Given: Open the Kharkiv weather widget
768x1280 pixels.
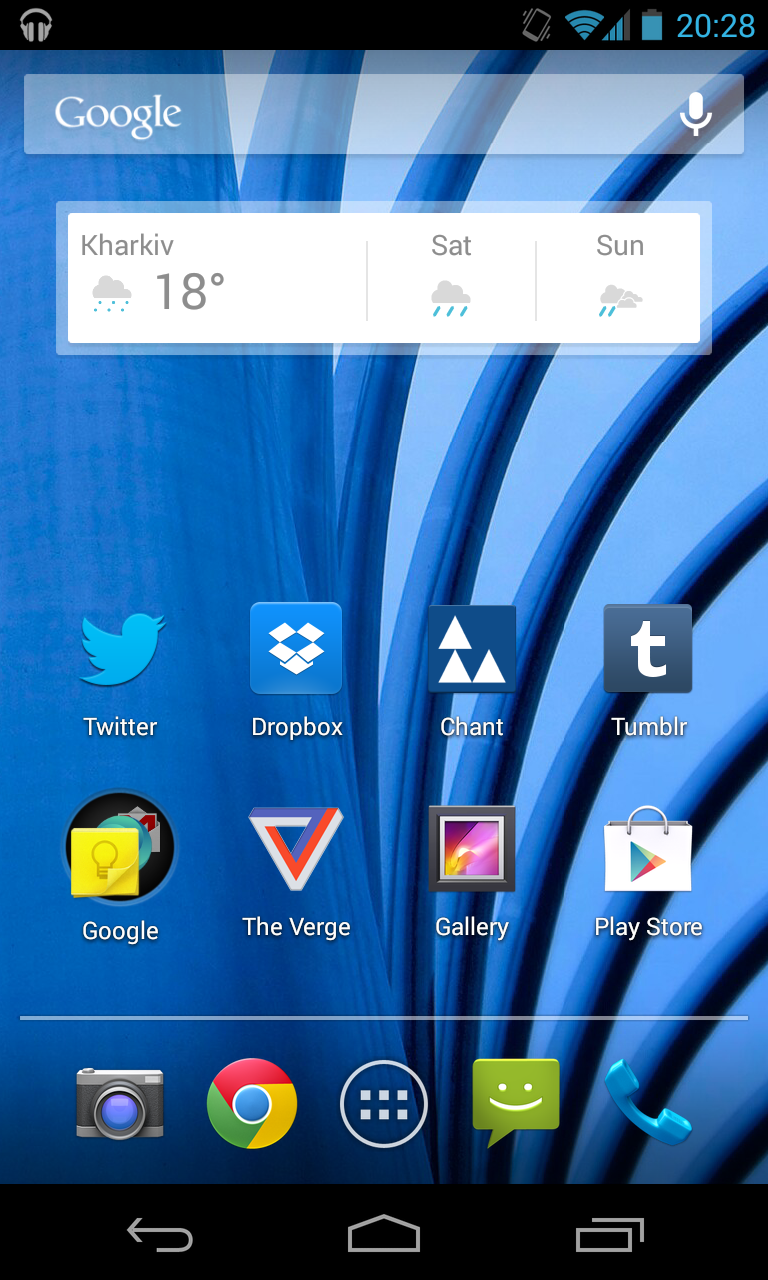Looking at the screenshot, I should 384,278.
